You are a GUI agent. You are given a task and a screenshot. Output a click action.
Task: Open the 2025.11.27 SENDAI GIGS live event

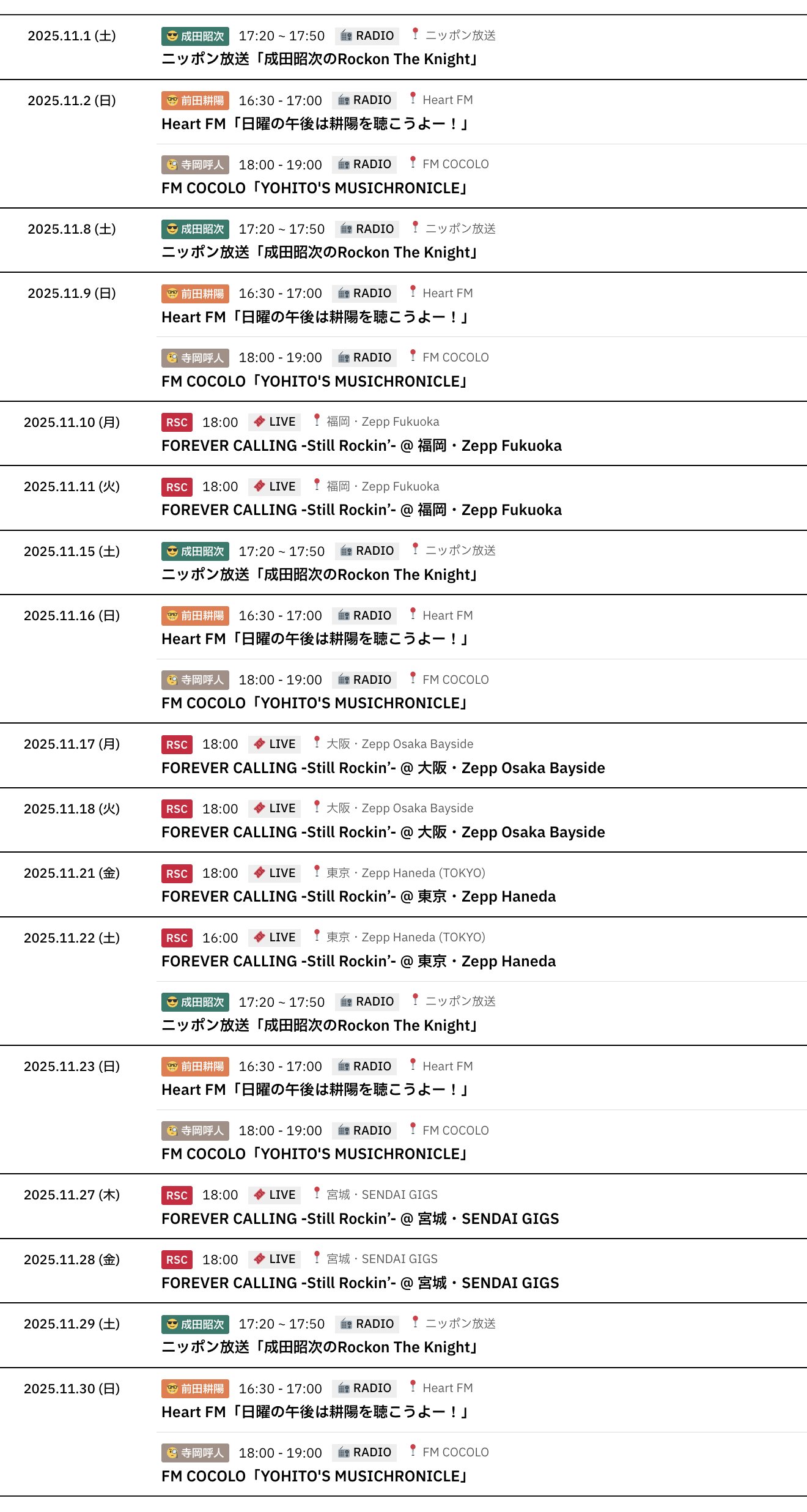(x=360, y=1219)
